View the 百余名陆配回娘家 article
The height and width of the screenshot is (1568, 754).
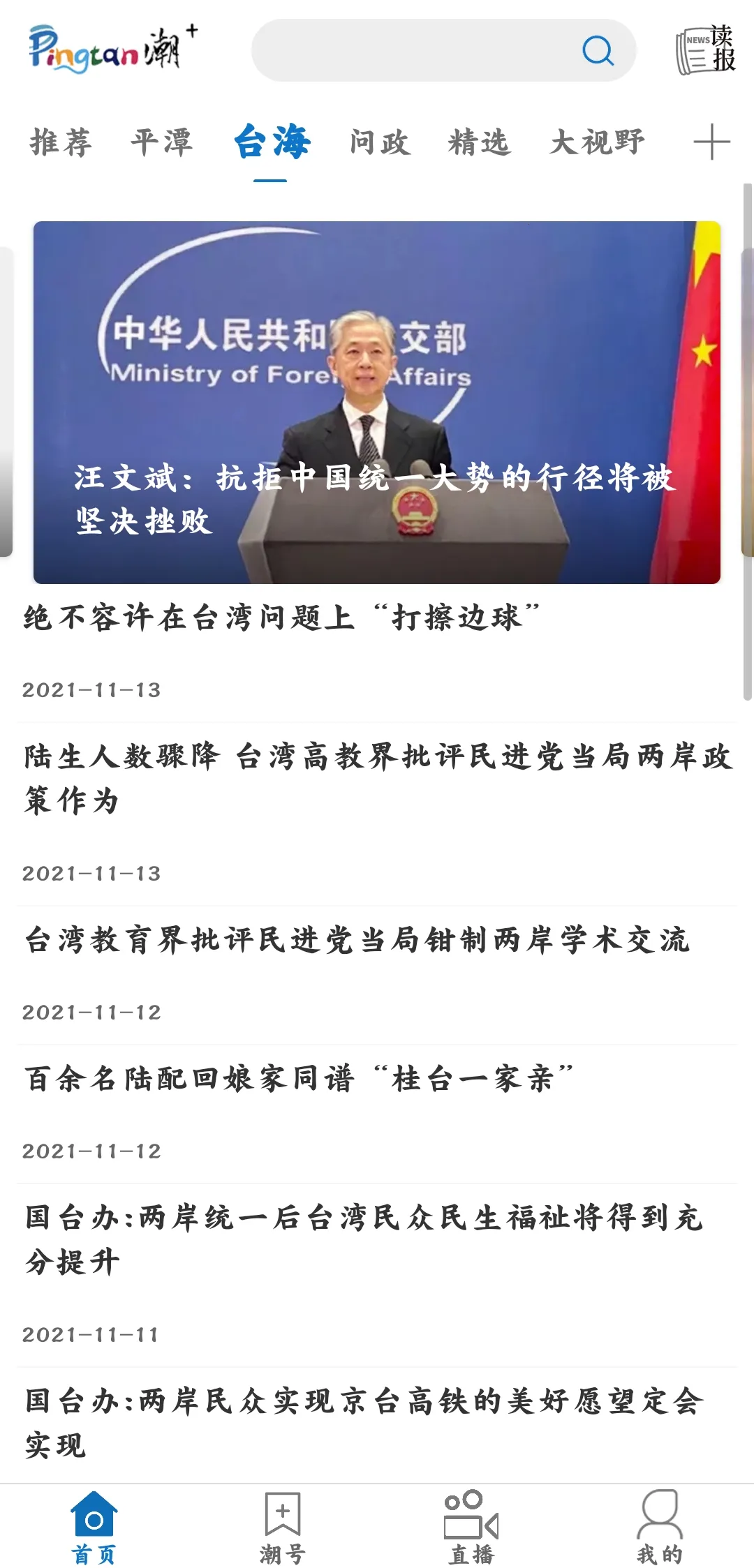pos(299,1079)
